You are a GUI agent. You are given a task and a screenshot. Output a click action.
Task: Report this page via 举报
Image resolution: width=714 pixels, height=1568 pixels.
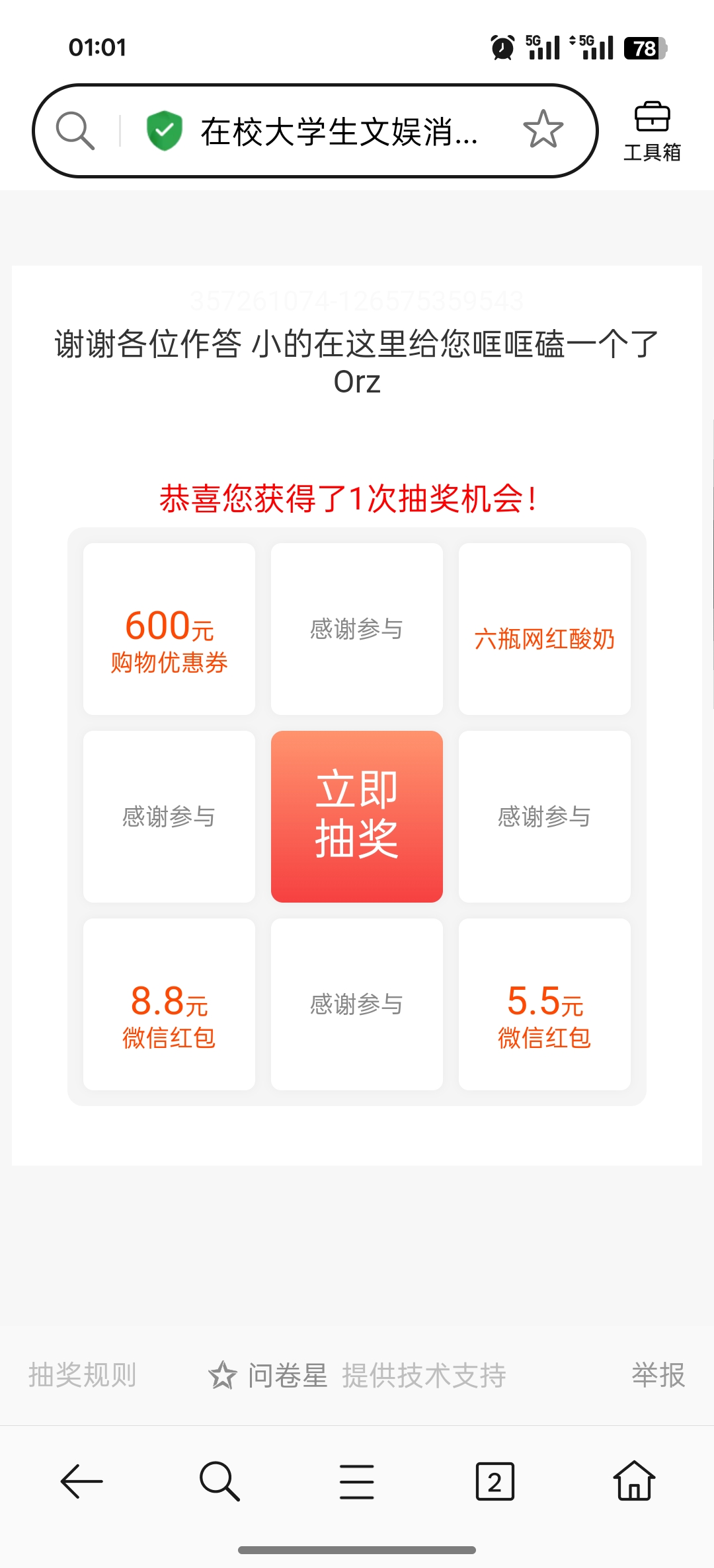(x=658, y=1375)
